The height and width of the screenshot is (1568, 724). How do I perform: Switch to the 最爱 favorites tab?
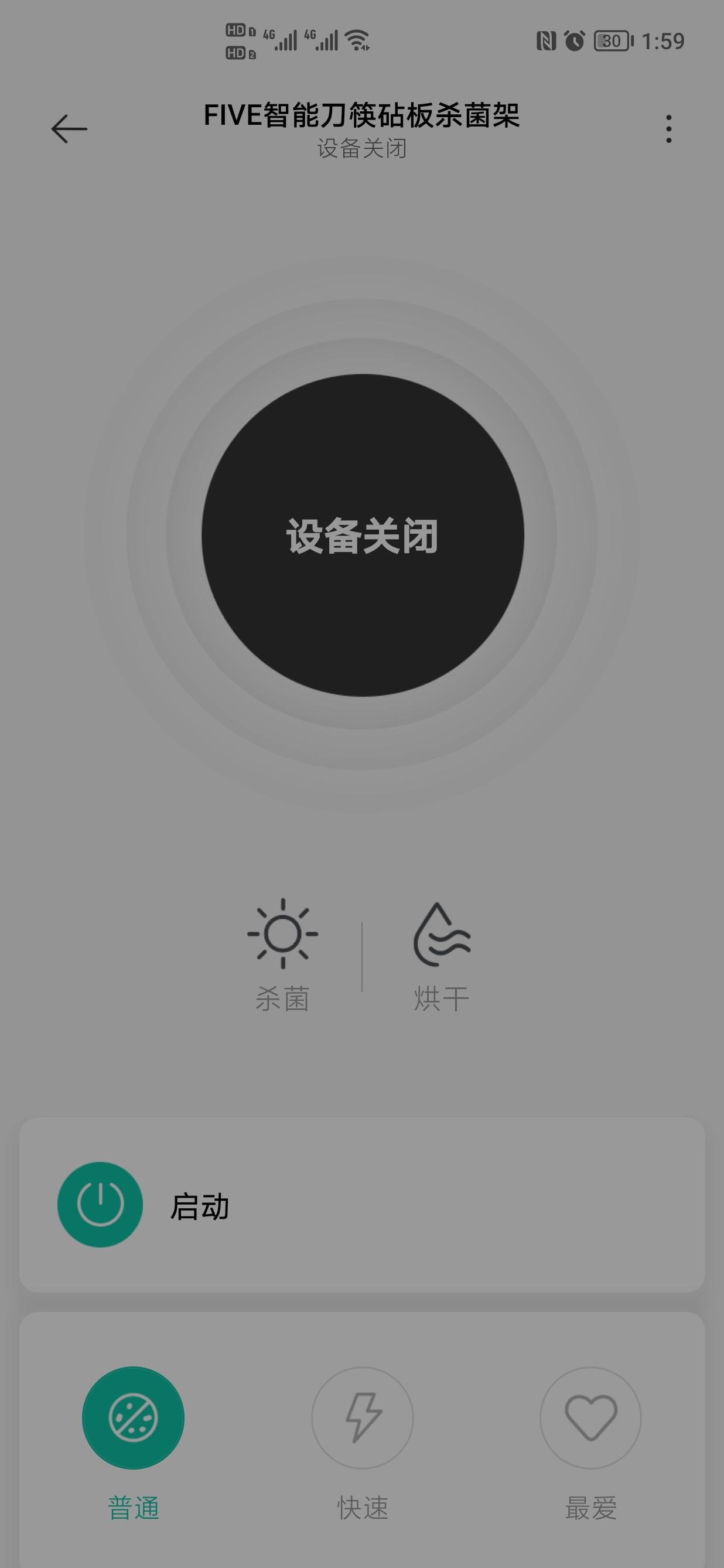pos(589,1417)
